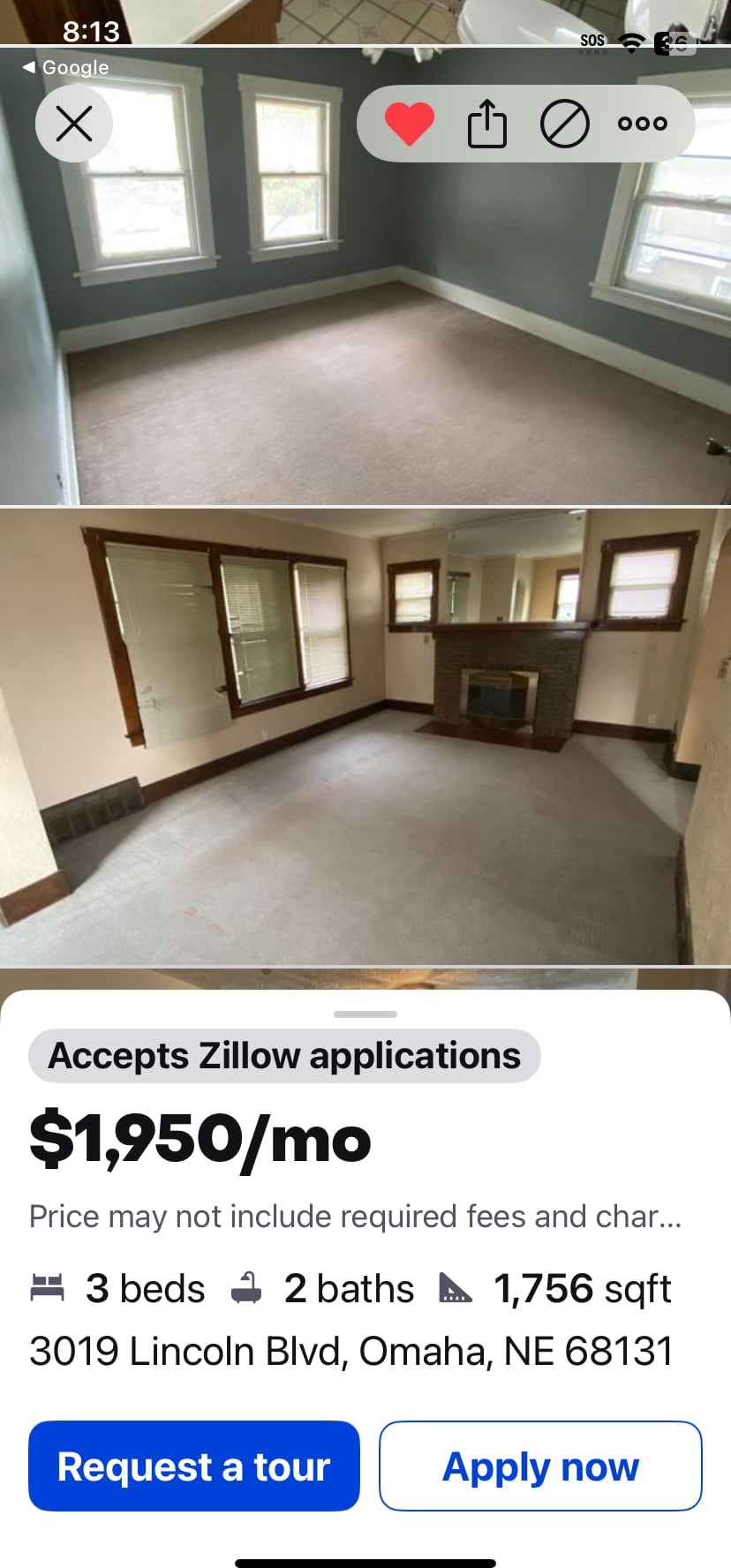Return to Google app
The height and width of the screenshot is (1568, 731).
coord(66,67)
